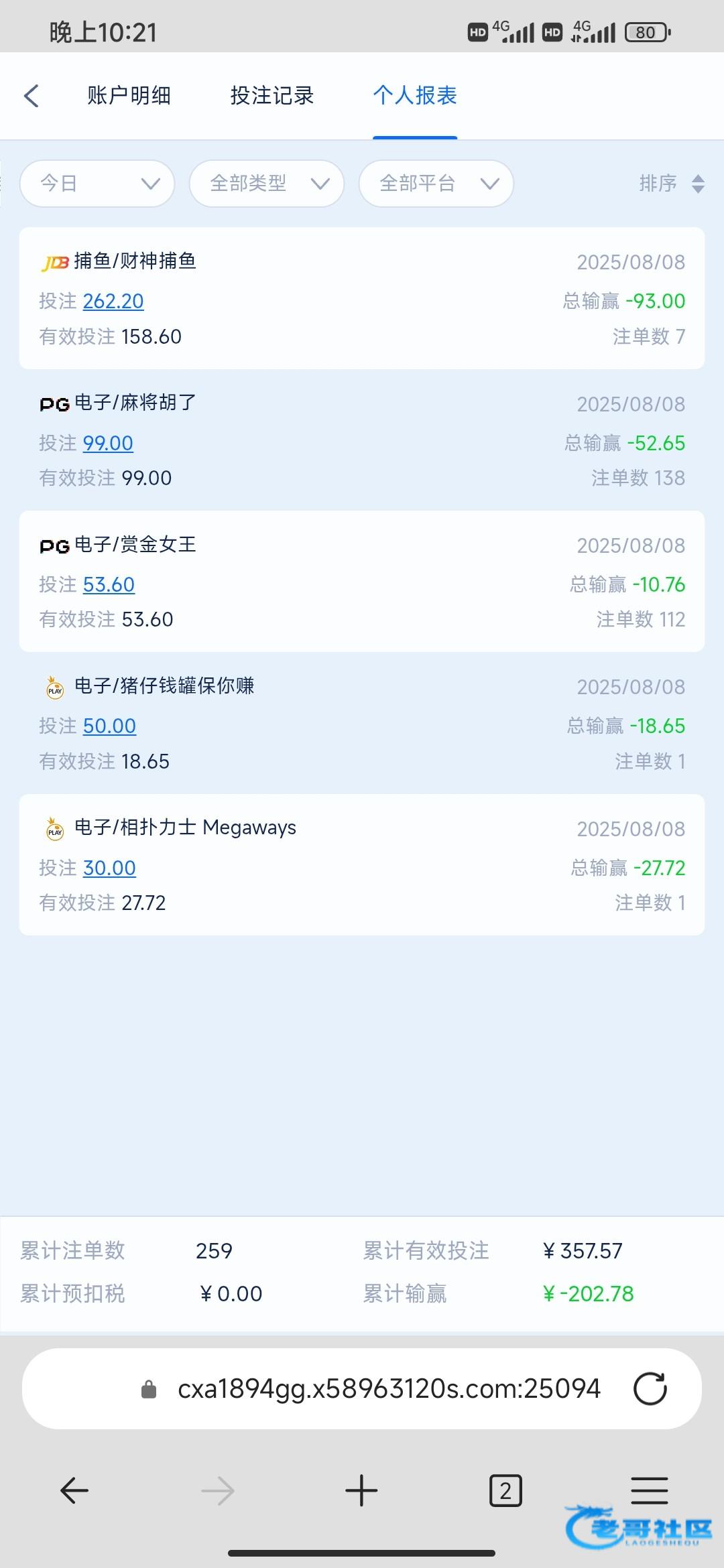Tap the 排序 sort control
Screen dimensions: 724x1568
click(672, 183)
